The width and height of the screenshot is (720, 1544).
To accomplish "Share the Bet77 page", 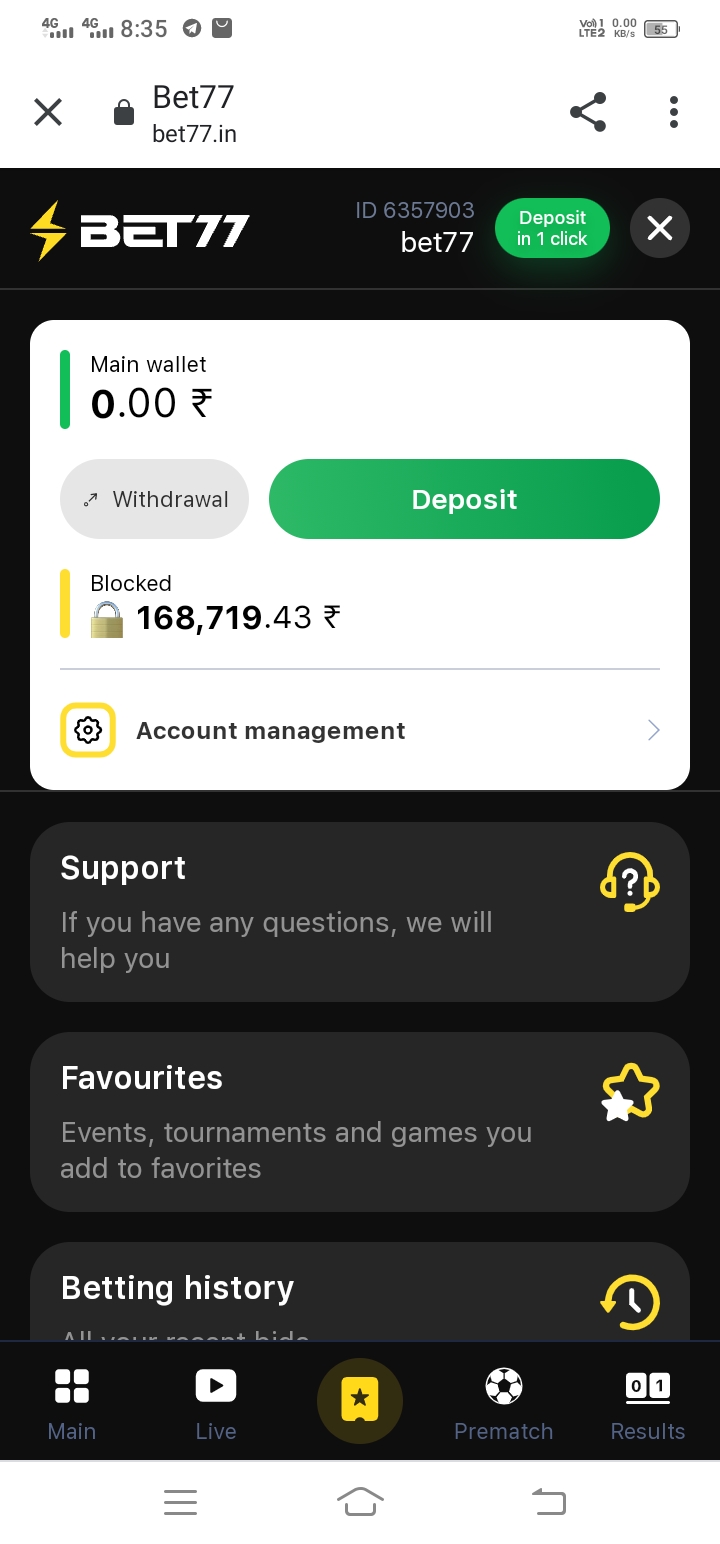I will tap(588, 112).
